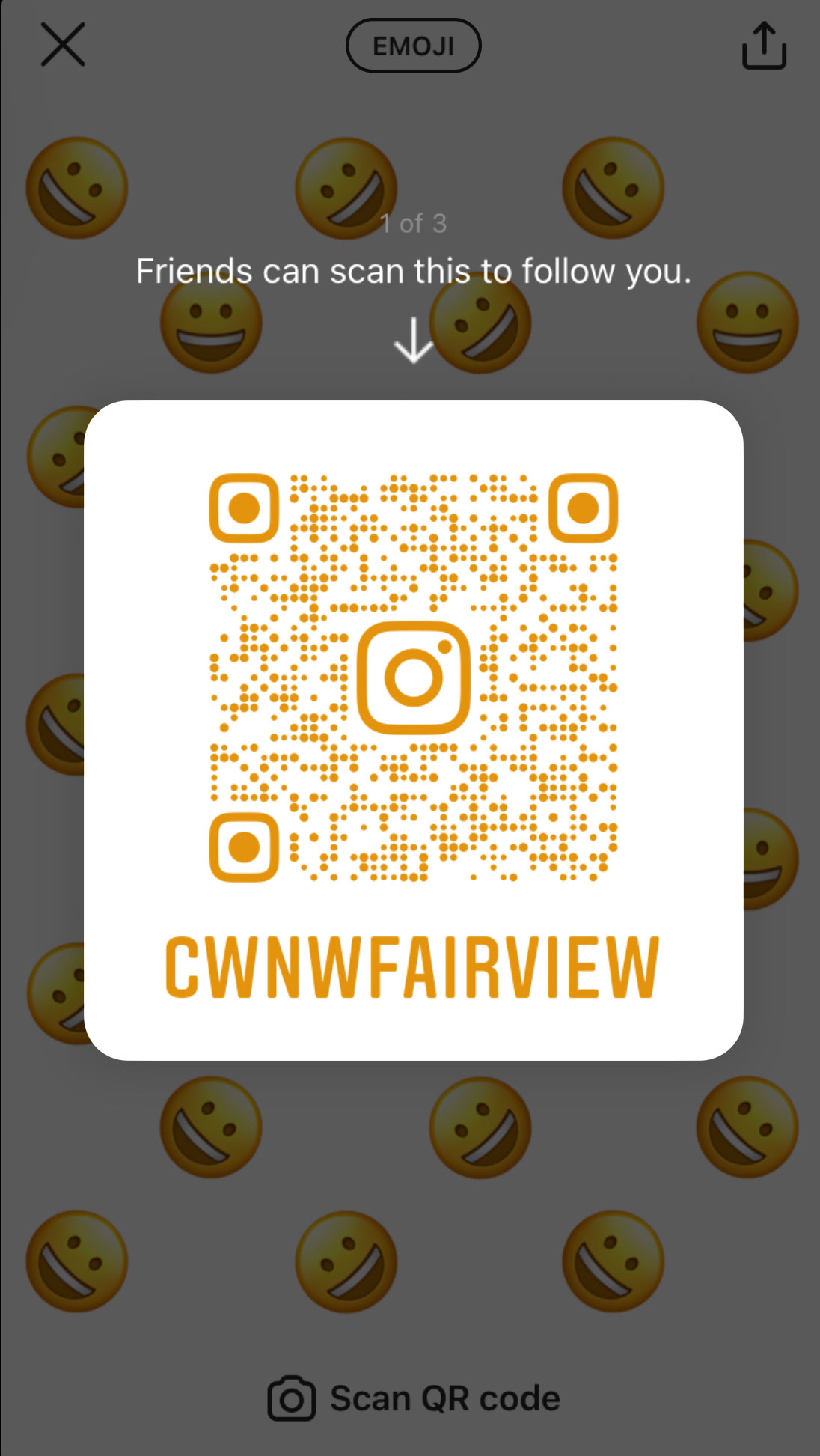Screen dimensions: 820x1456
Task: Share the QR code
Action: [x=763, y=46]
